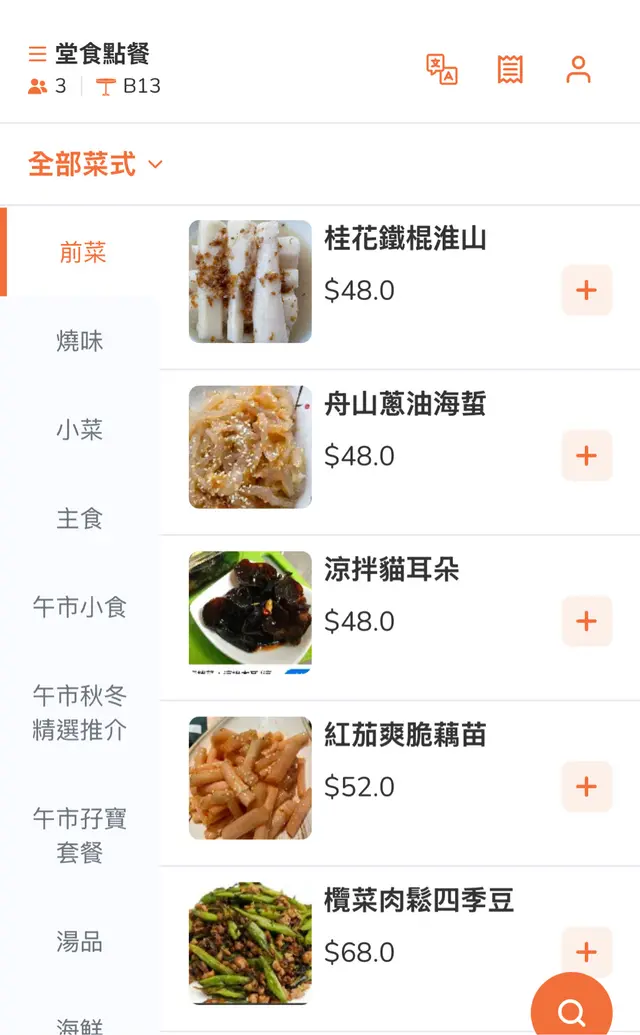640x1035 pixels.
Task: Open the language translation icon
Action: pos(442,69)
